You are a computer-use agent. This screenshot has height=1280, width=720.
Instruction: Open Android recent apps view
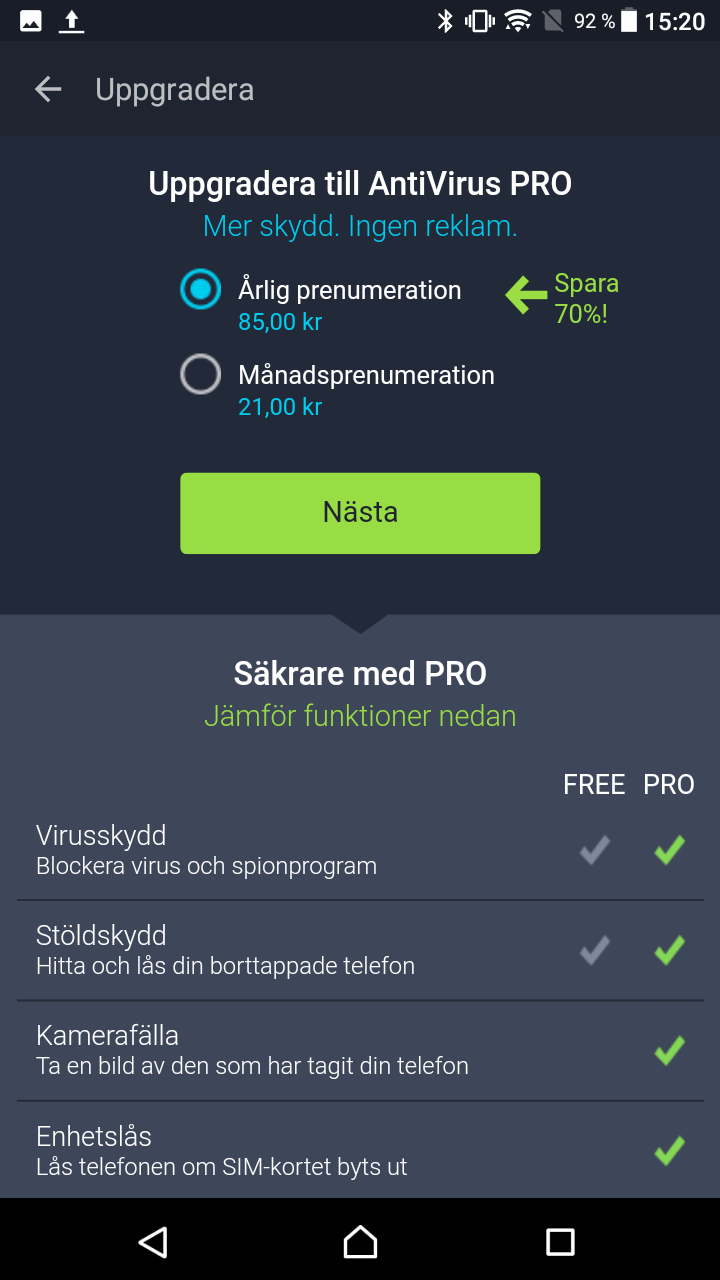point(560,1242)
